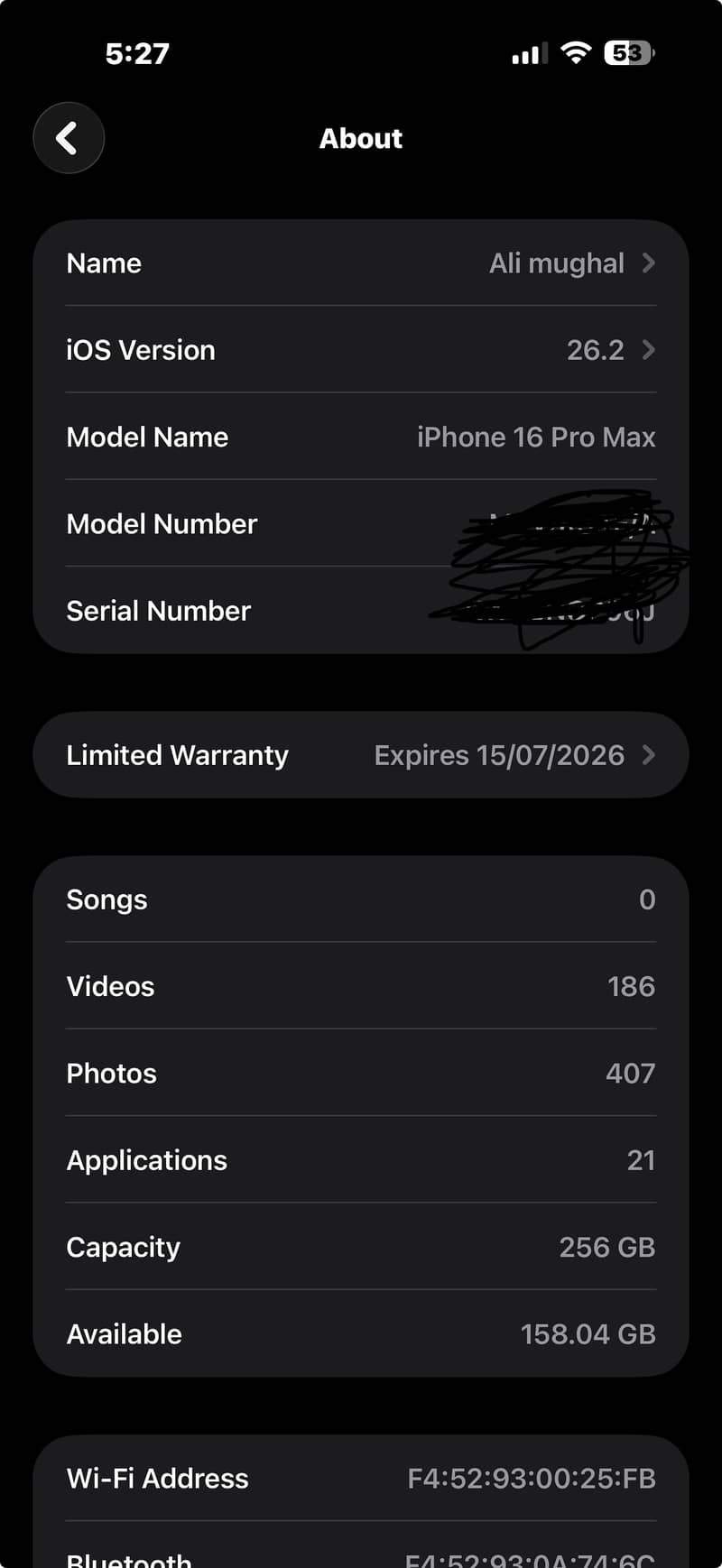Tap the cellular signal bars icon
The image size is (722, 1568).
(527, 54)
